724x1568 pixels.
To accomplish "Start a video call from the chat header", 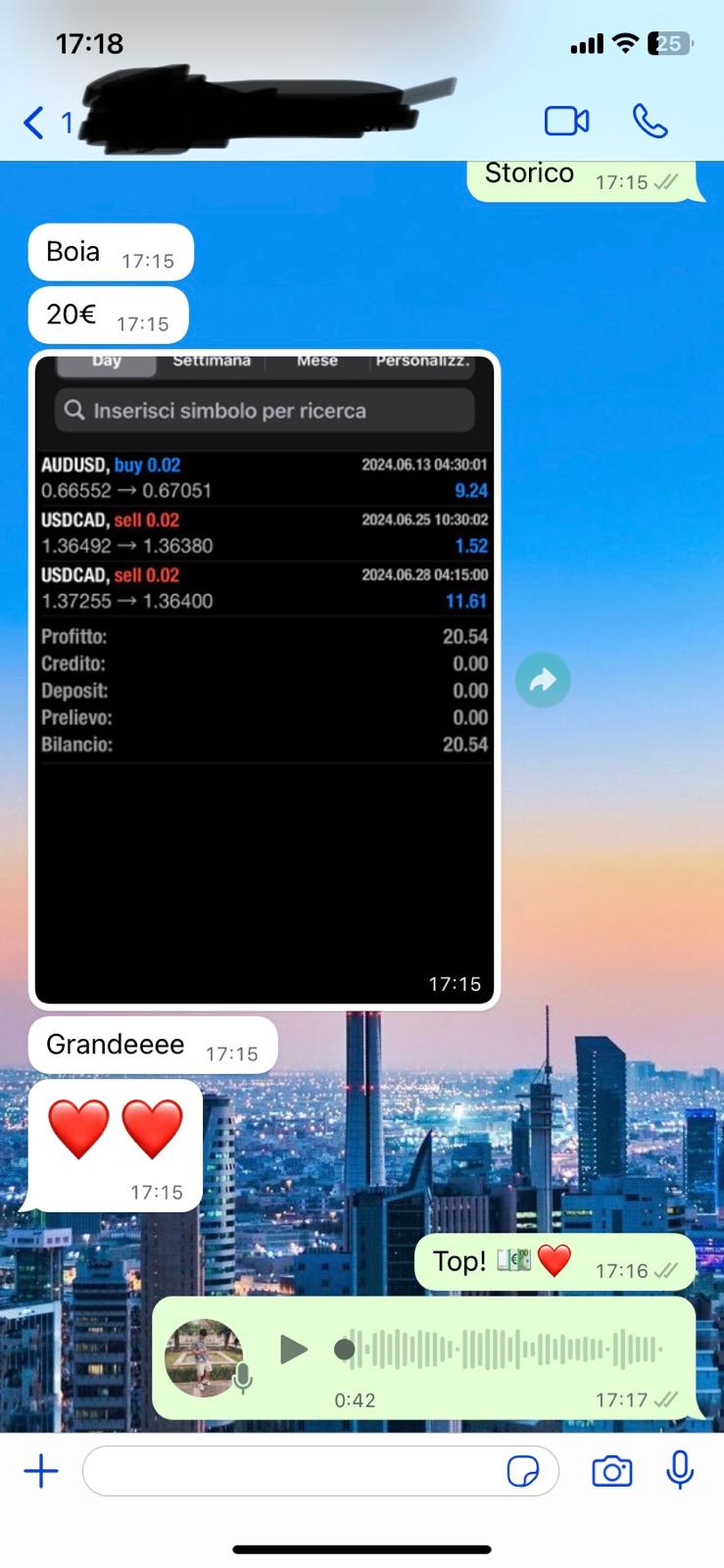I will (x=567, y=120).
